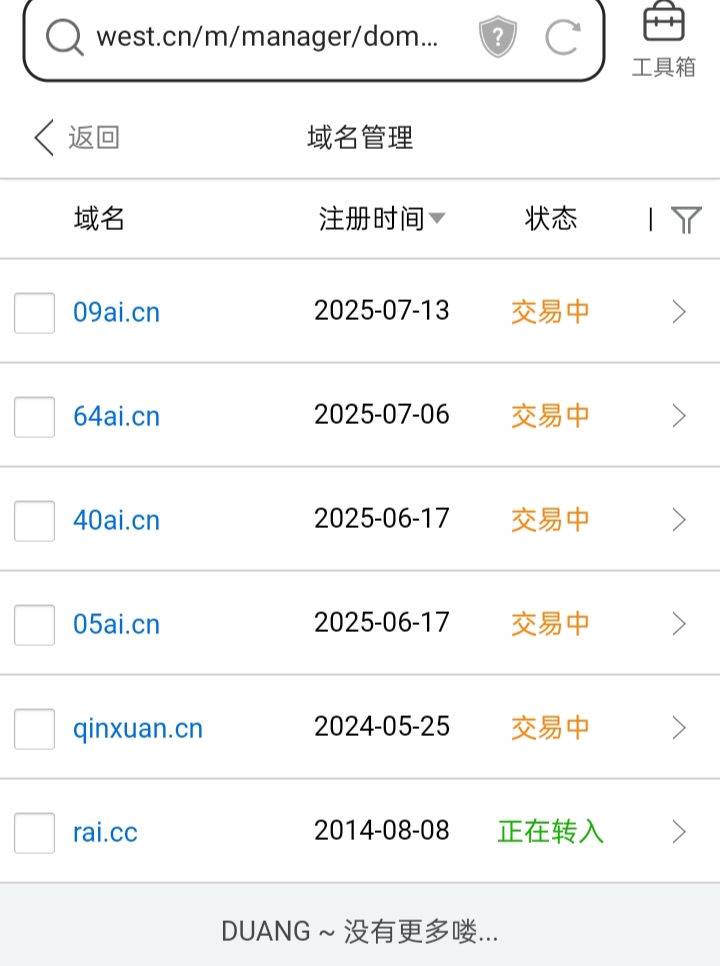Tap the browser address bar
The height and width of the screenshot is (966, 720).
[x=268, y=38]
